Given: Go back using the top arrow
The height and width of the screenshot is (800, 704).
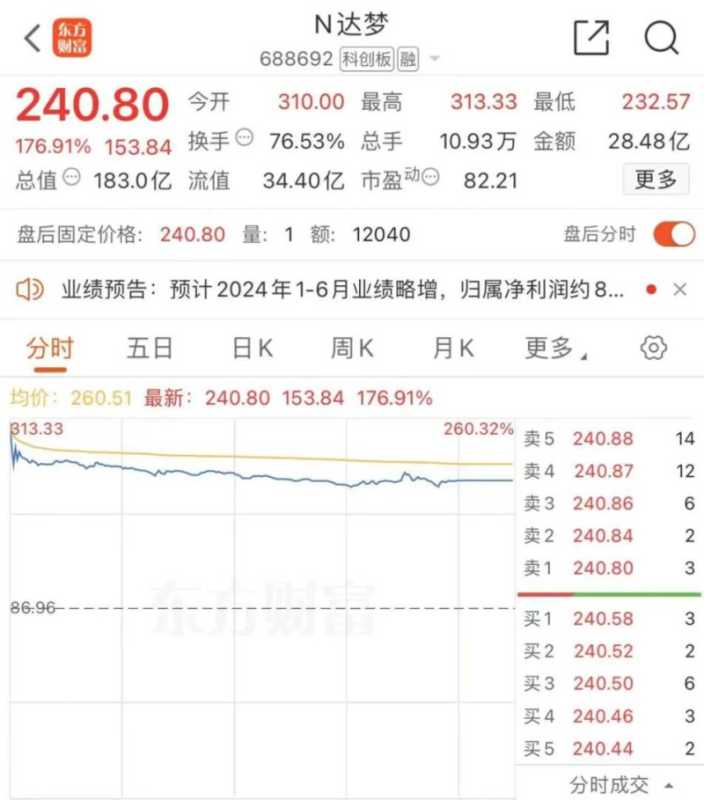Looking at the screenshot, I should [32, 38].
